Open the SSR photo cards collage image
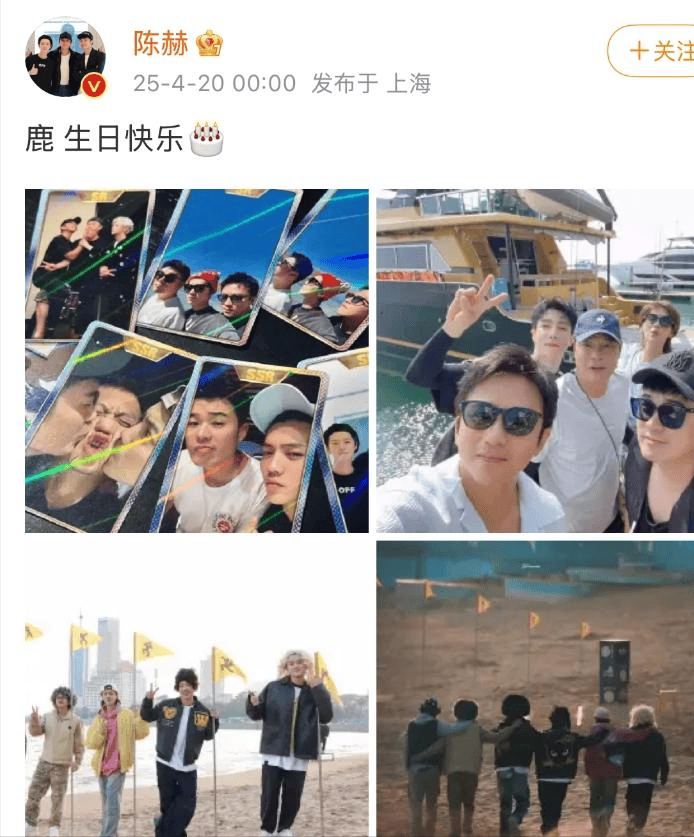The height and width of the screenshot is (837, 694). pyautogui.click(x=196, y=361)
